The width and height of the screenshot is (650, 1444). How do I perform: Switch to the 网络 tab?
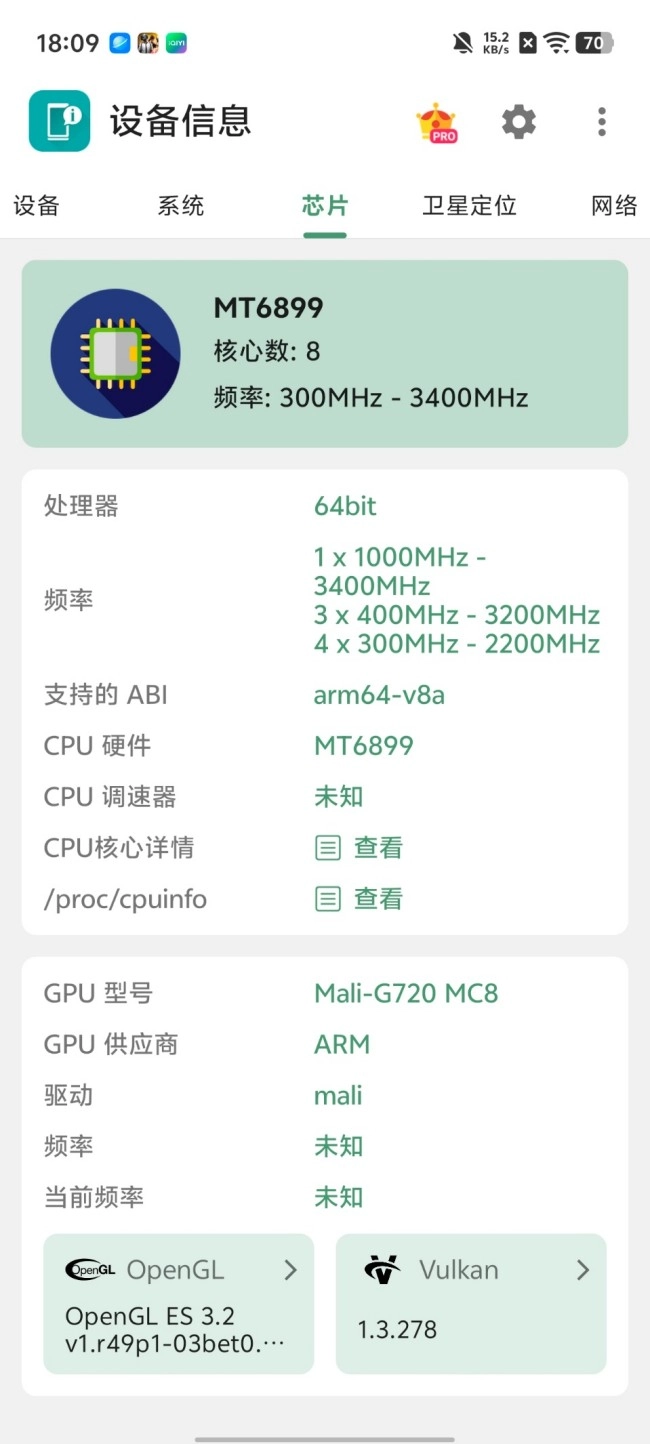coord(614,206)
